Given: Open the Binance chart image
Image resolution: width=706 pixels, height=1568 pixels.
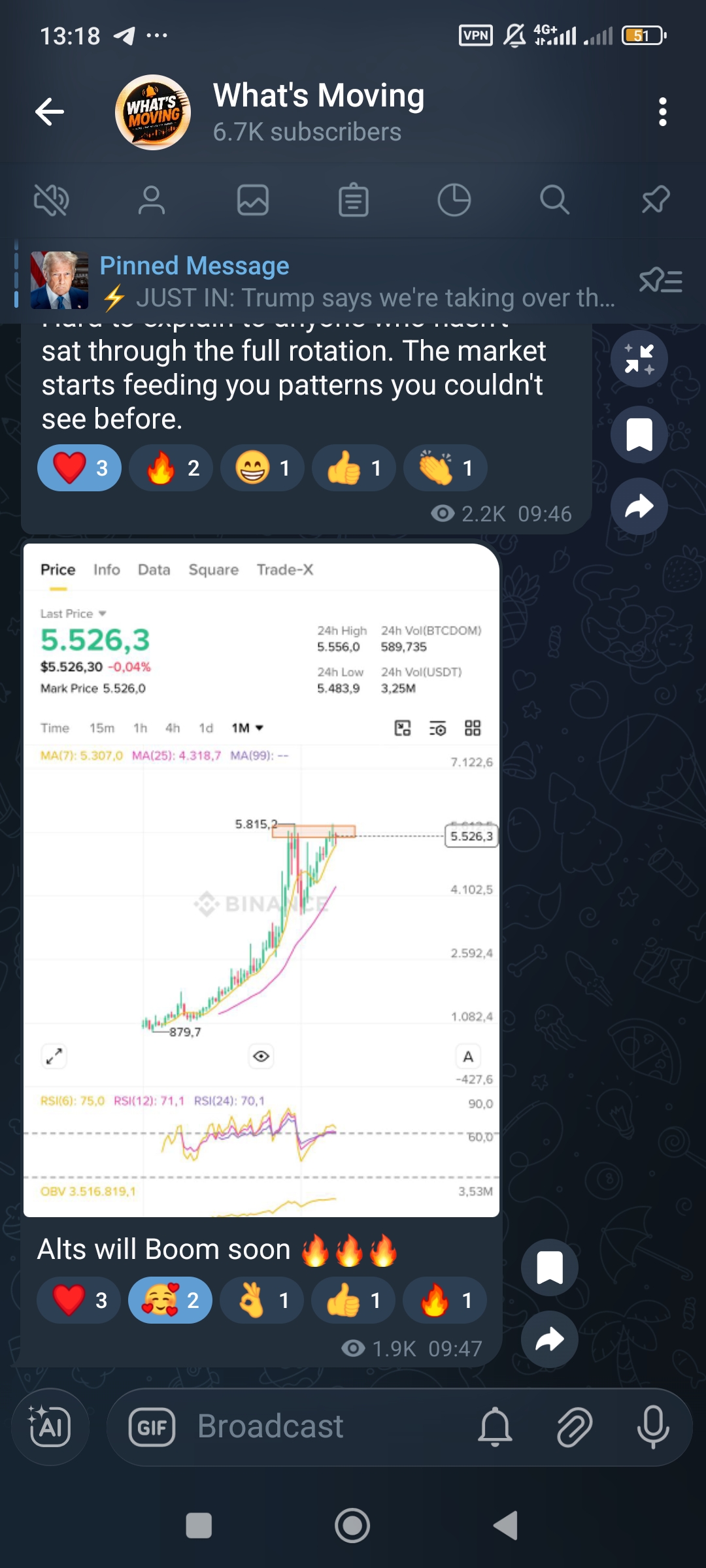Looking at the screenshot, I should (x=261, y=880).
